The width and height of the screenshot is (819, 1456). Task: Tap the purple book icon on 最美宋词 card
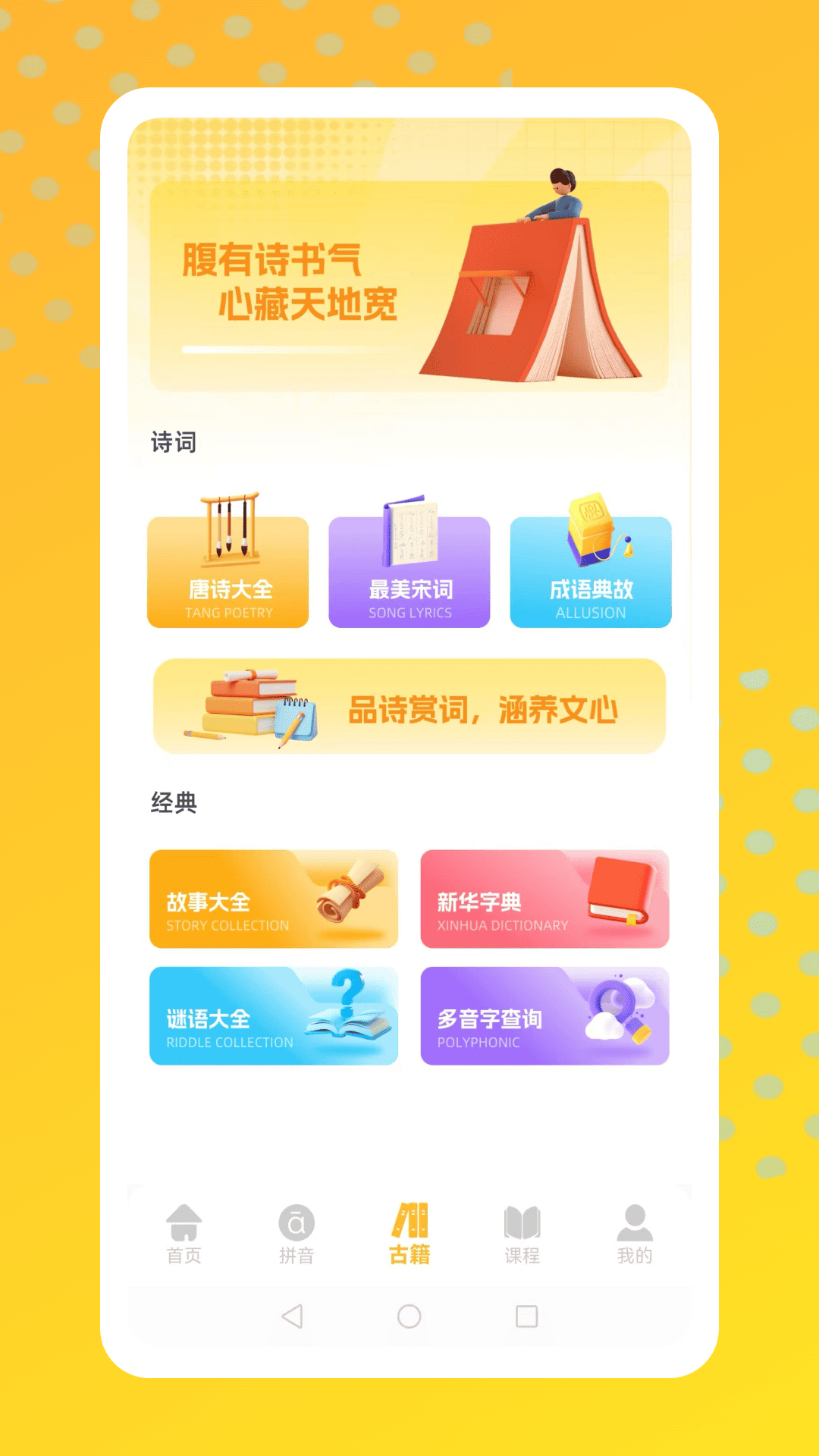coord(409,523)
